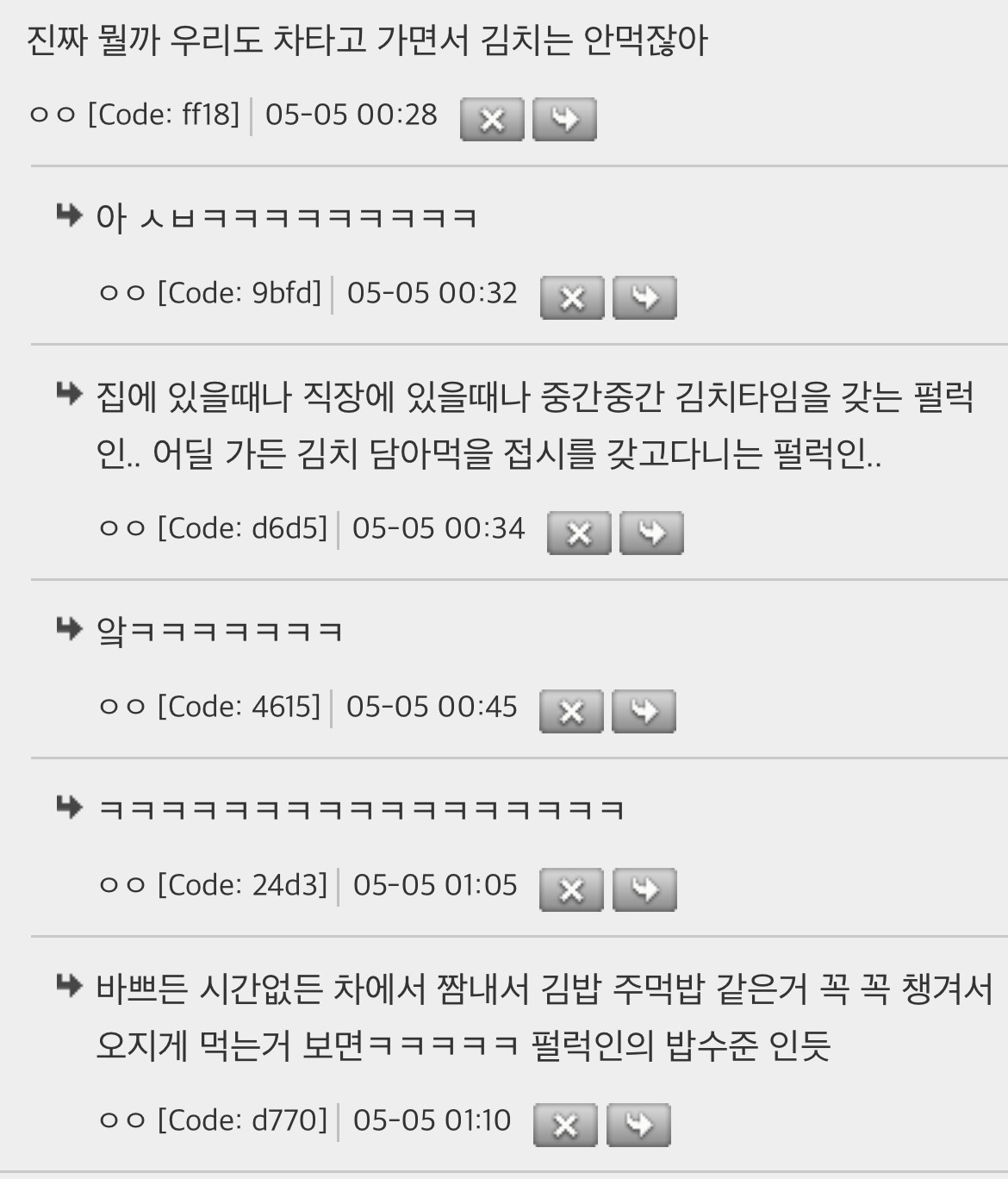Delete the kimbap comment by d770
This screenshot has width=1008, height=1179.
(564, 1124)
